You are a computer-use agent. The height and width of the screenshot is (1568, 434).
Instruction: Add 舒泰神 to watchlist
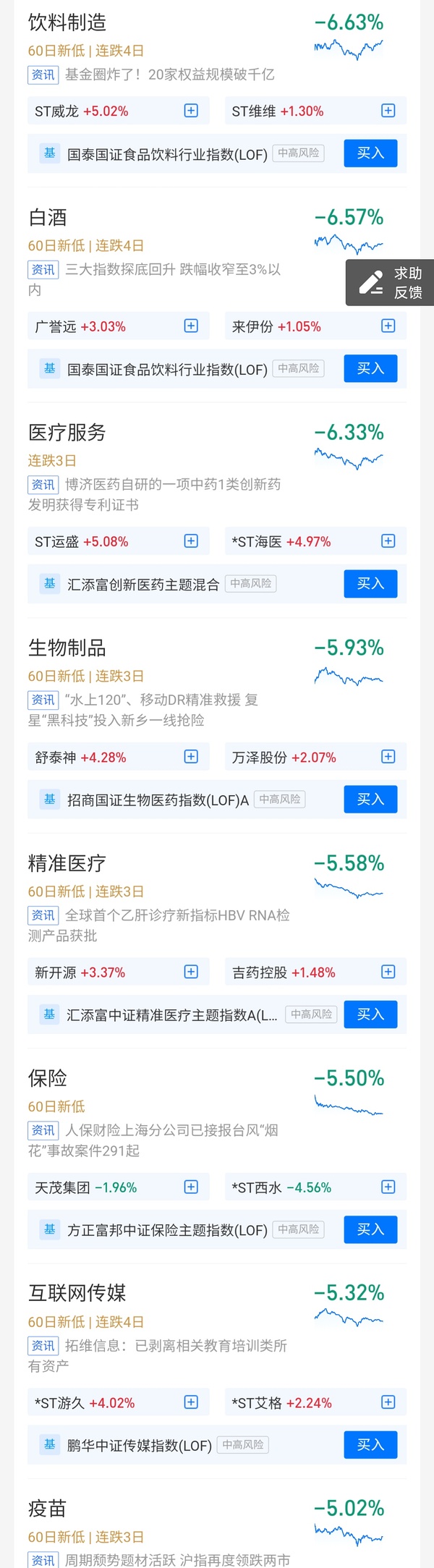pos(191,757)
